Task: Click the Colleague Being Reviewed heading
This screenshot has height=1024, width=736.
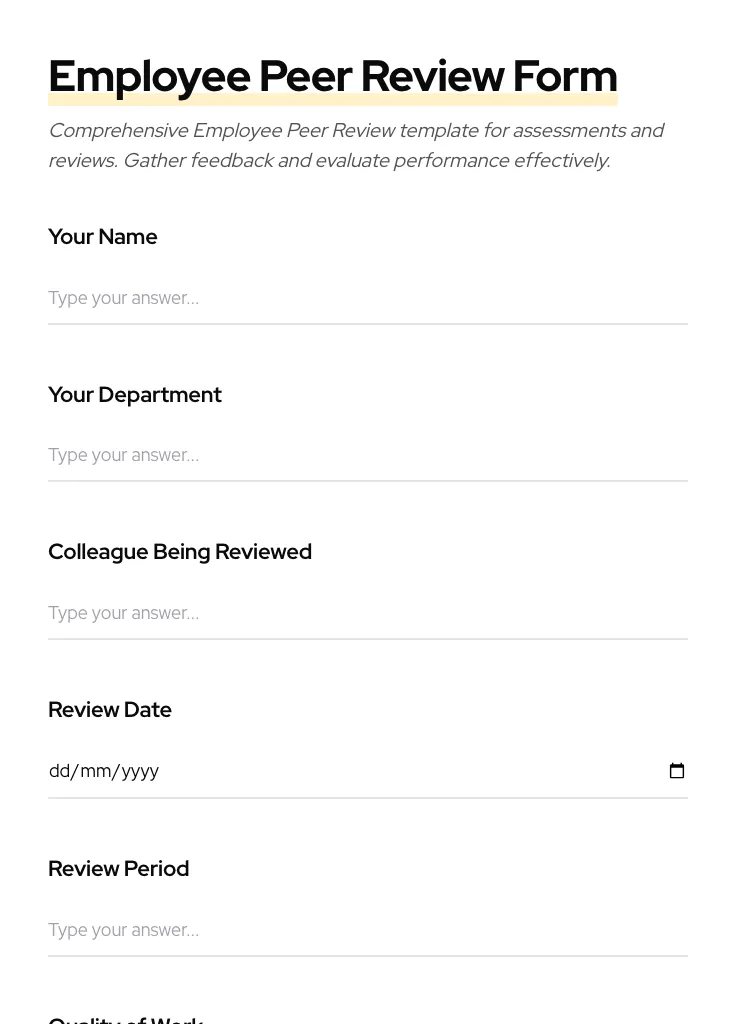Action: click(180, 551)
